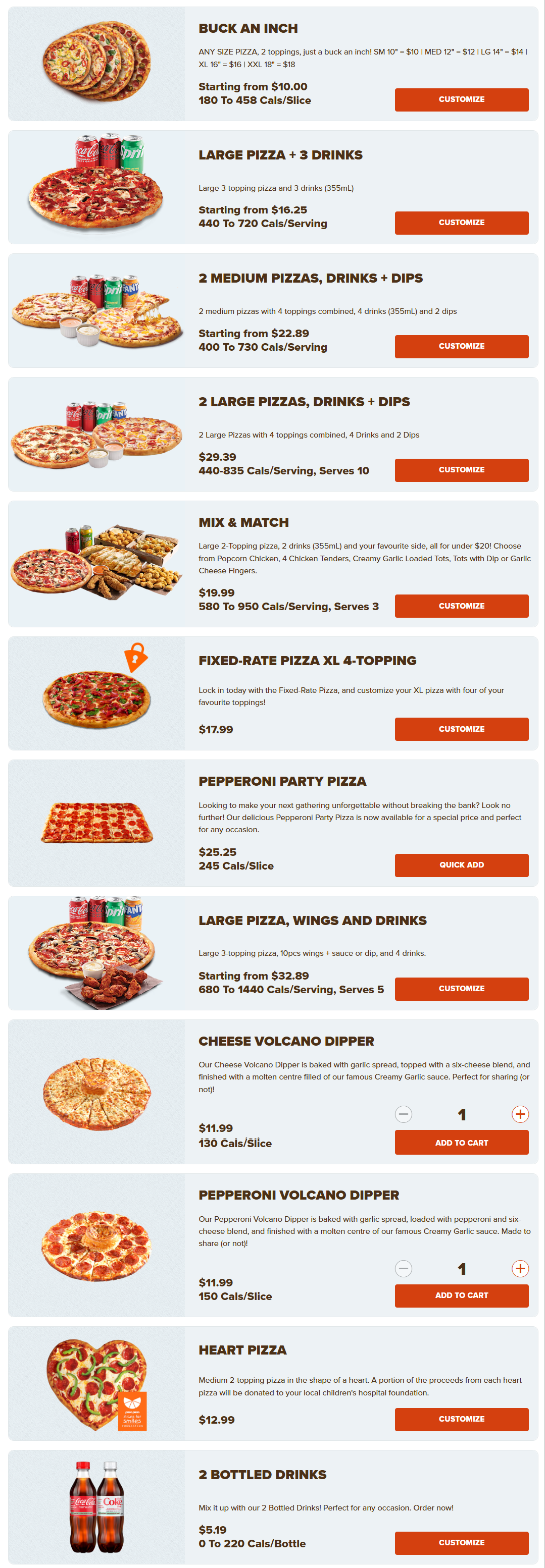
Task: Quick add the Pepperoni Party Pizza
Action: coord(462,865)
